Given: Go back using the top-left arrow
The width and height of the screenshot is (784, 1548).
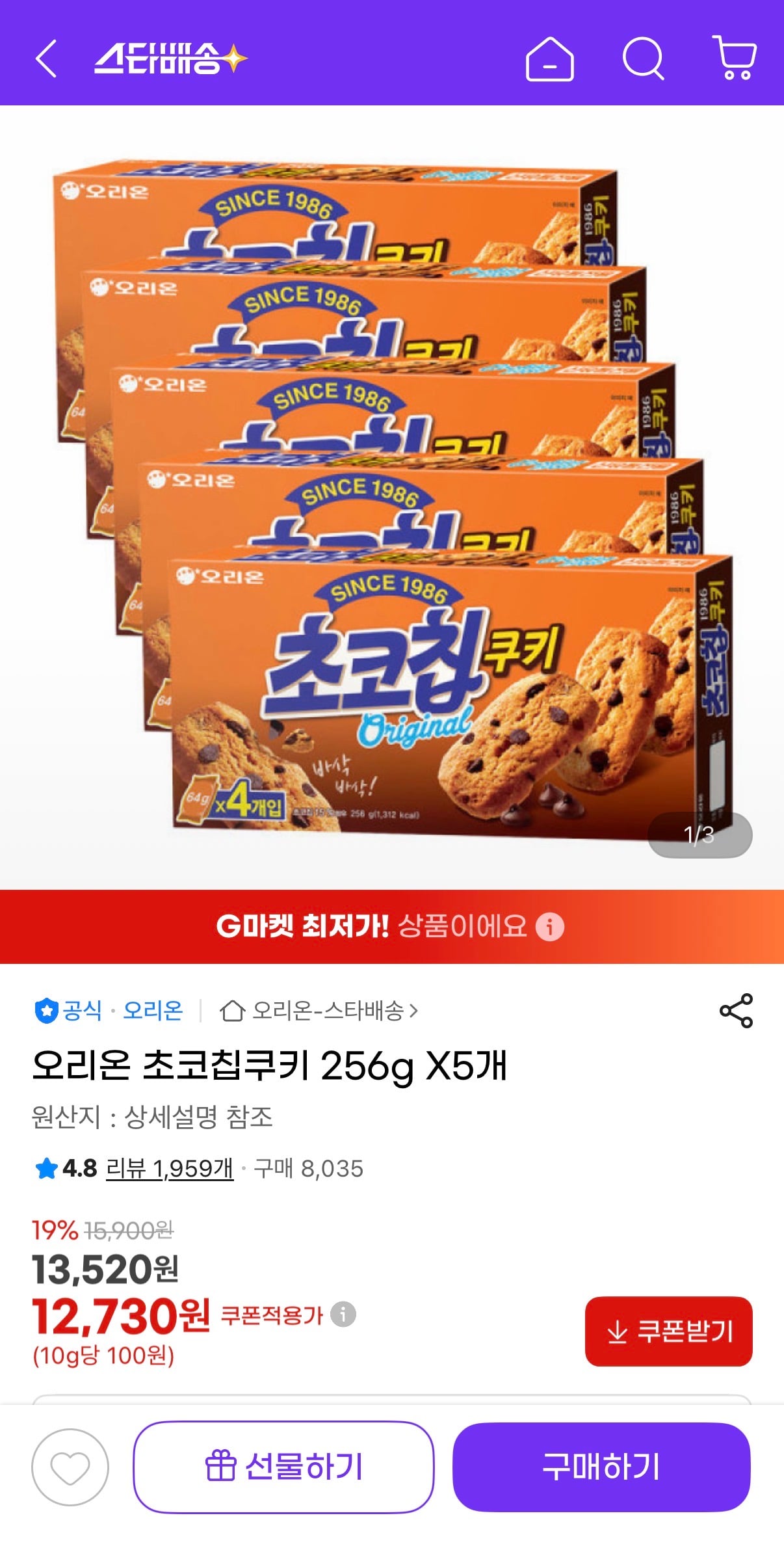Looking at the screenshot, I should pos(46,59).
